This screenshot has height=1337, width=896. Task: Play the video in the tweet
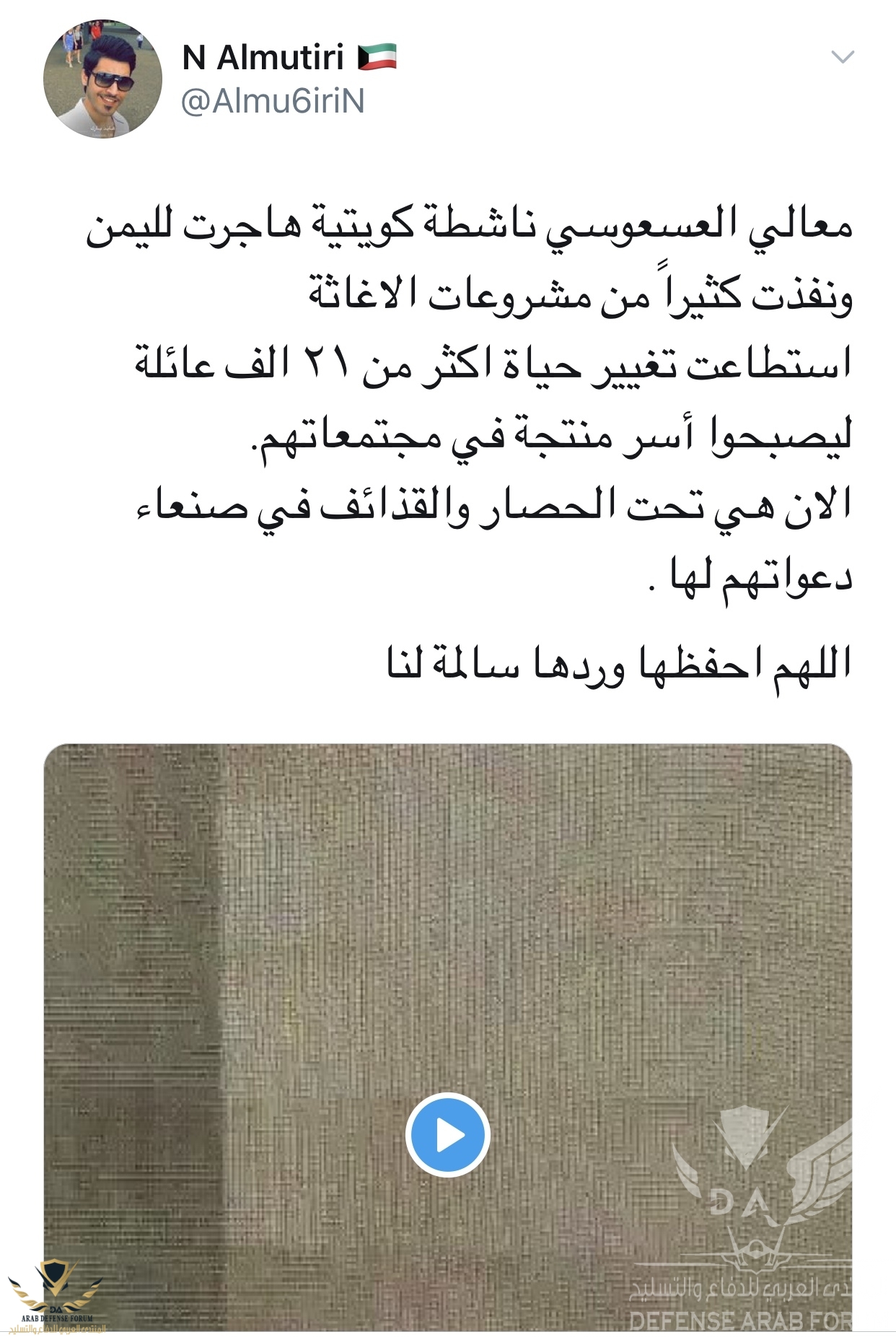447,1134
